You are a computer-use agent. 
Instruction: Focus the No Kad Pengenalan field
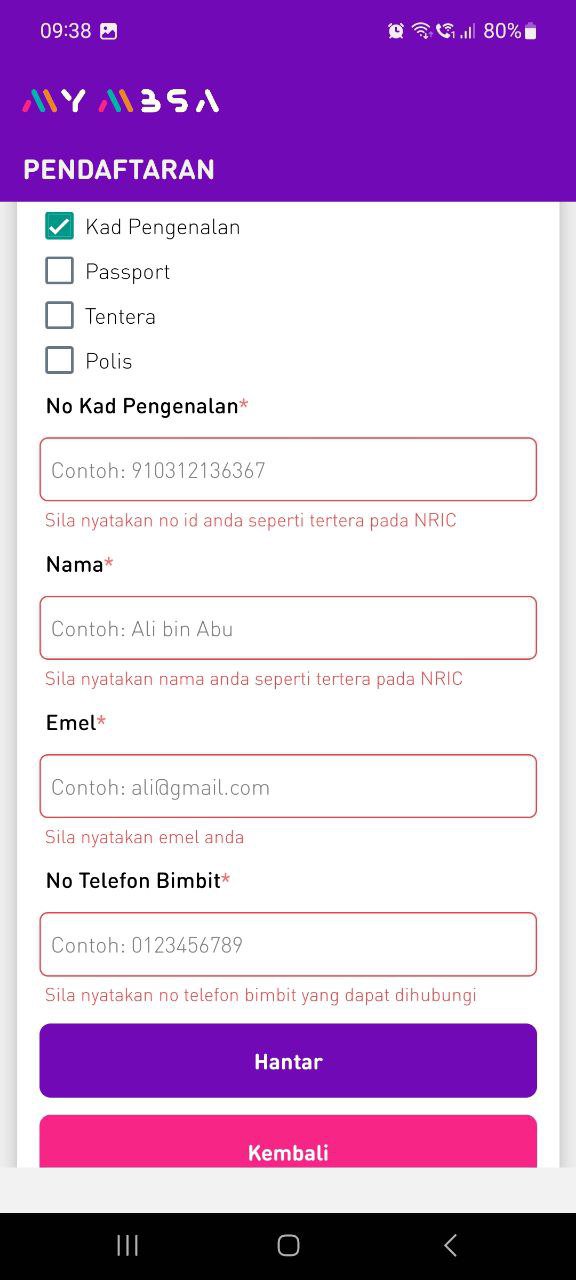click(x=288, y=469)
